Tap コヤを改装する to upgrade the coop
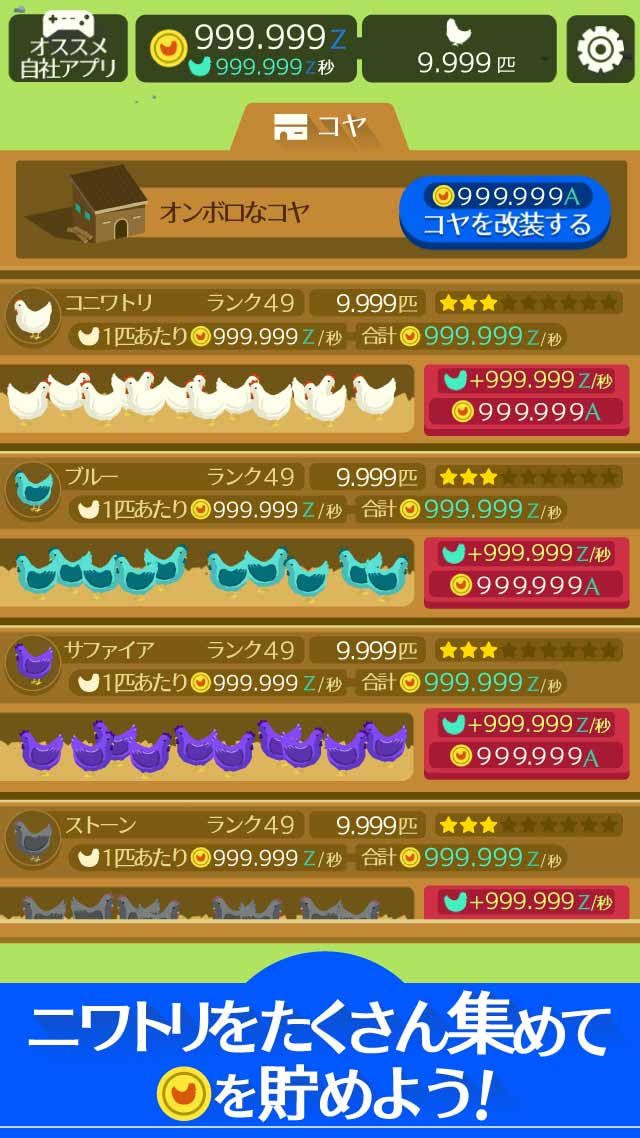 pyautogui.click(x=505, y=211)
